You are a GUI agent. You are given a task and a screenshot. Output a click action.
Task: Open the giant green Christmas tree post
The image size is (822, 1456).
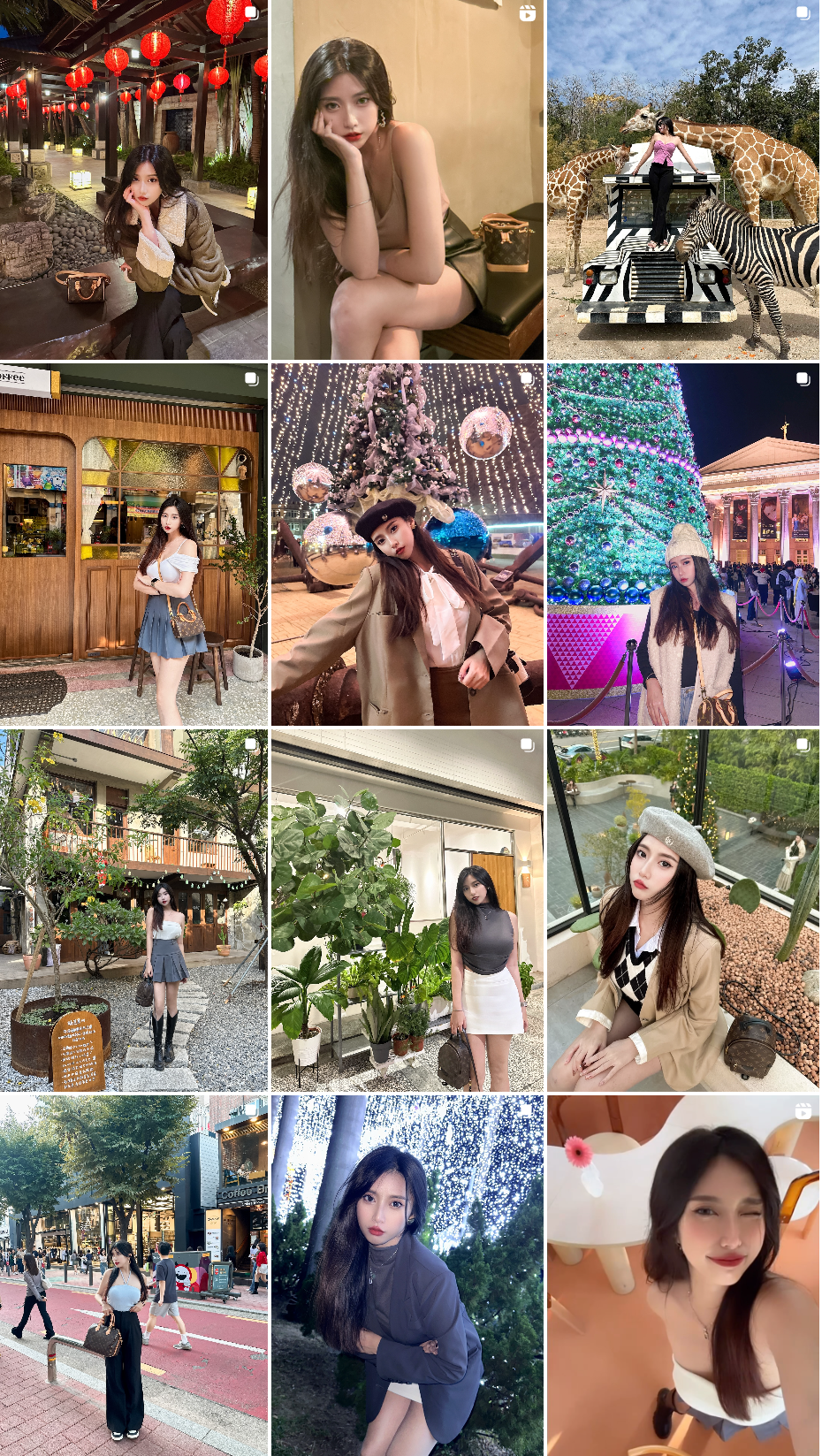682,545
